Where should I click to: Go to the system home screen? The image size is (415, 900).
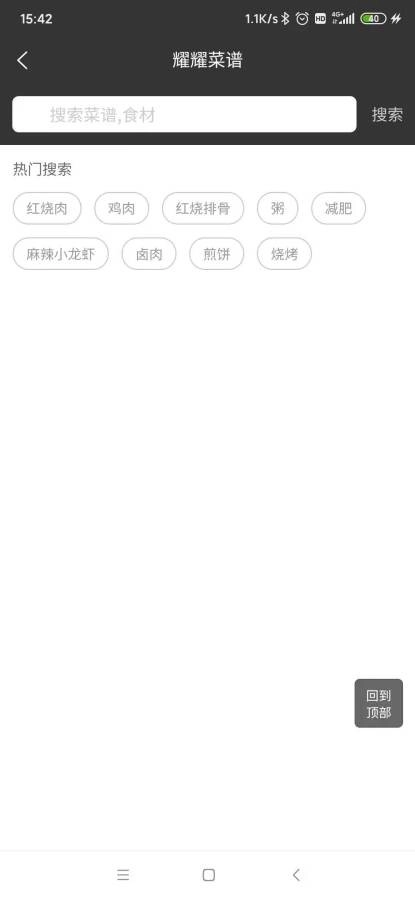coord(209,875)
